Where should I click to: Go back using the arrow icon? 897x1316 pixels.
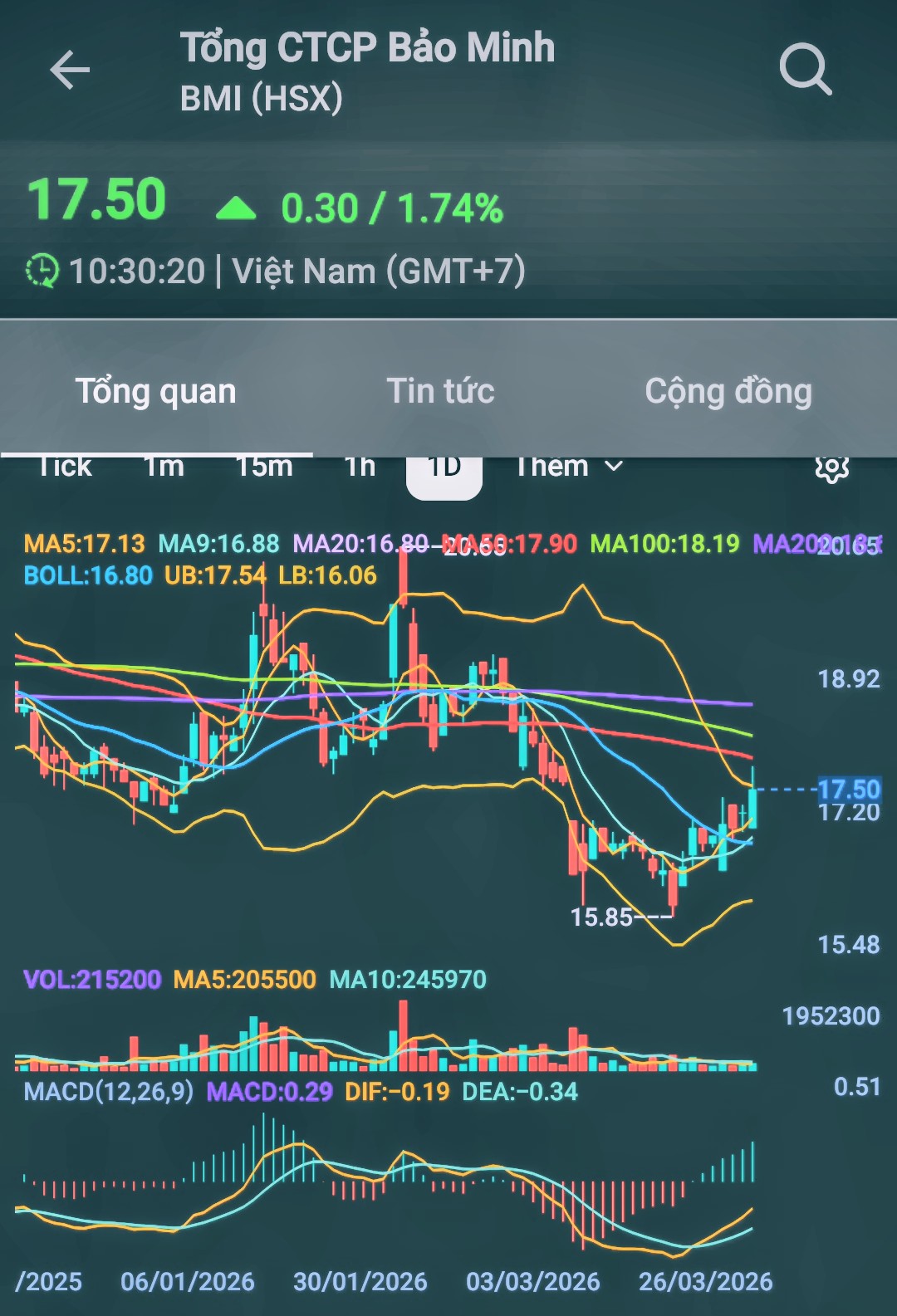tap(70, 70)
